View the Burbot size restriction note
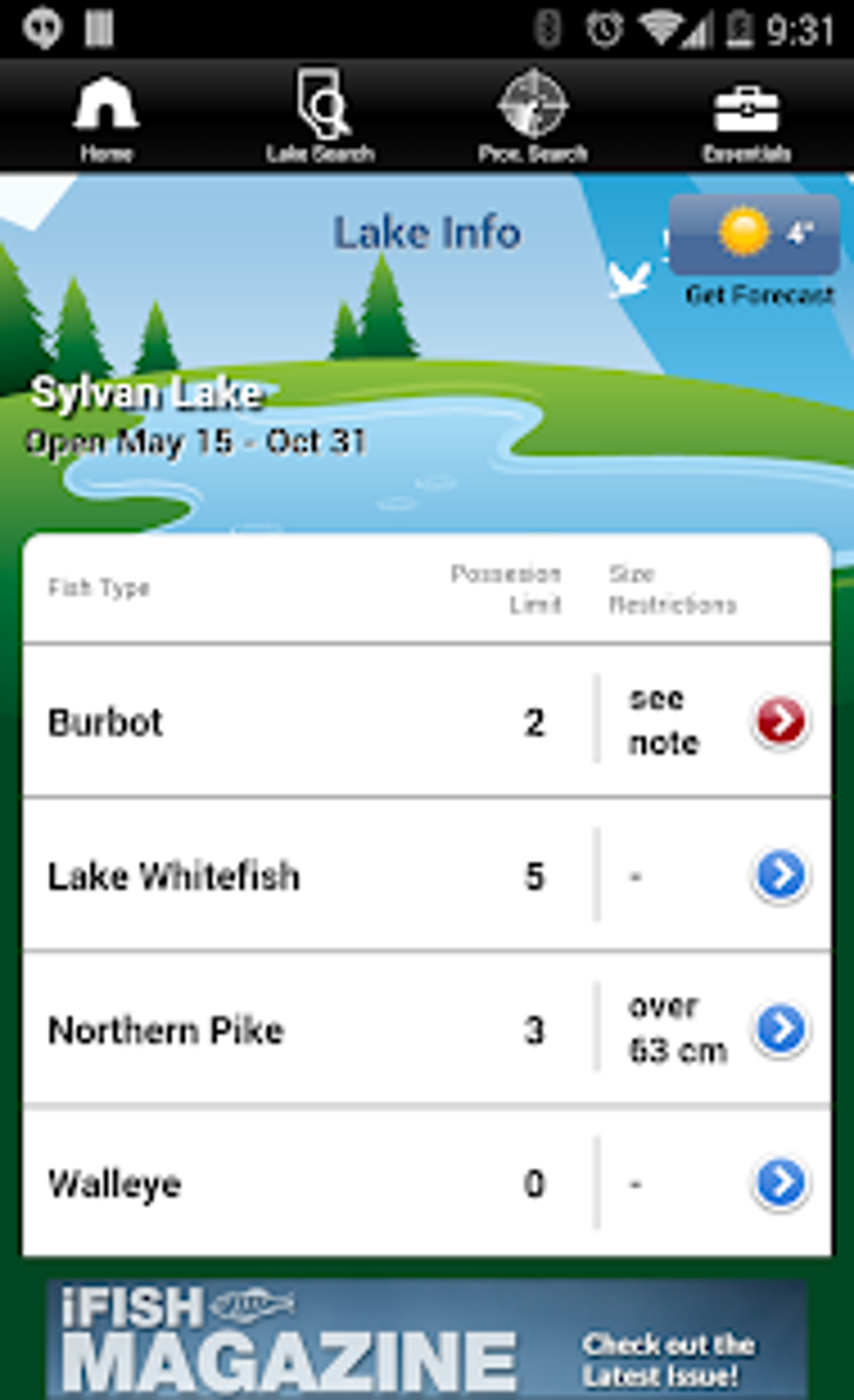 780,721
